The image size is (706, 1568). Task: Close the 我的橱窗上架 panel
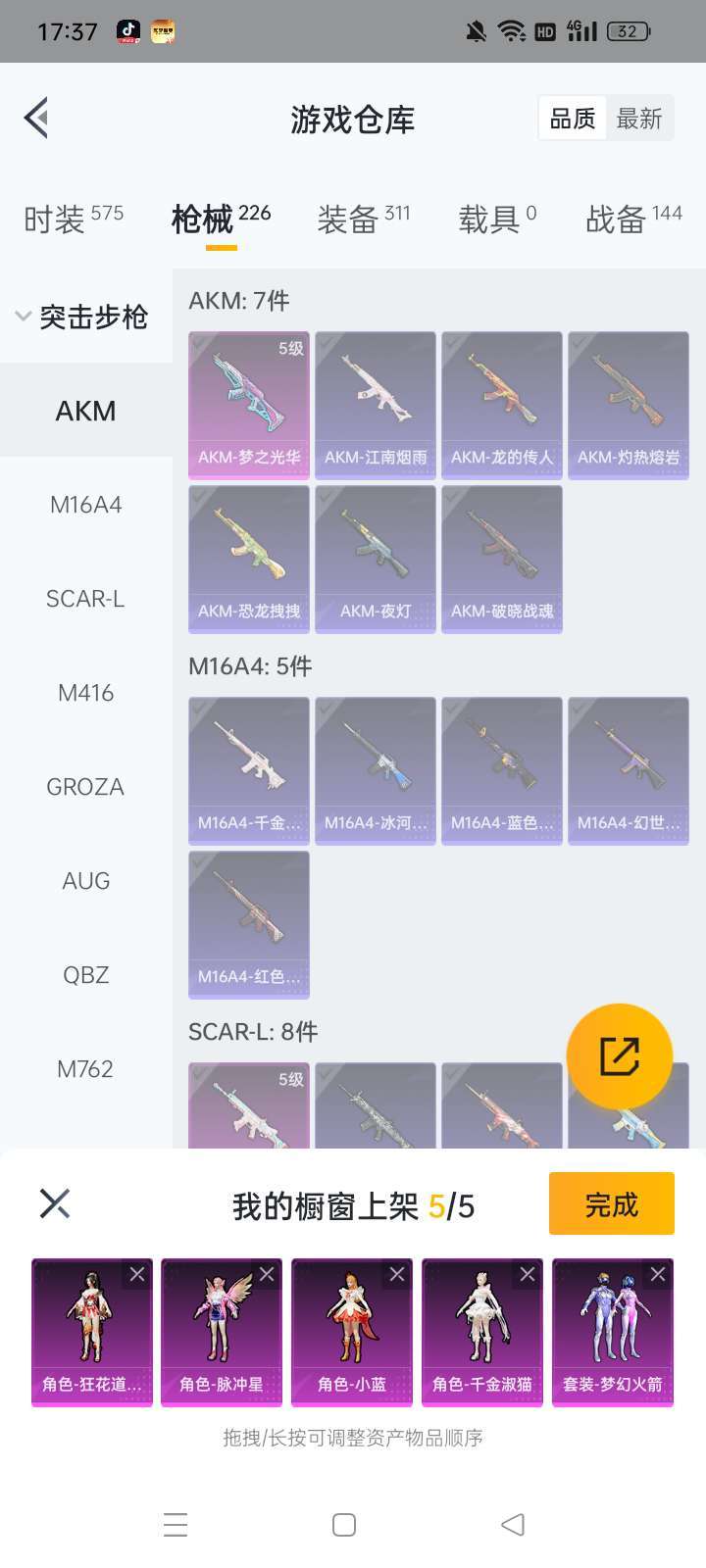click(x=55, y=1203)
